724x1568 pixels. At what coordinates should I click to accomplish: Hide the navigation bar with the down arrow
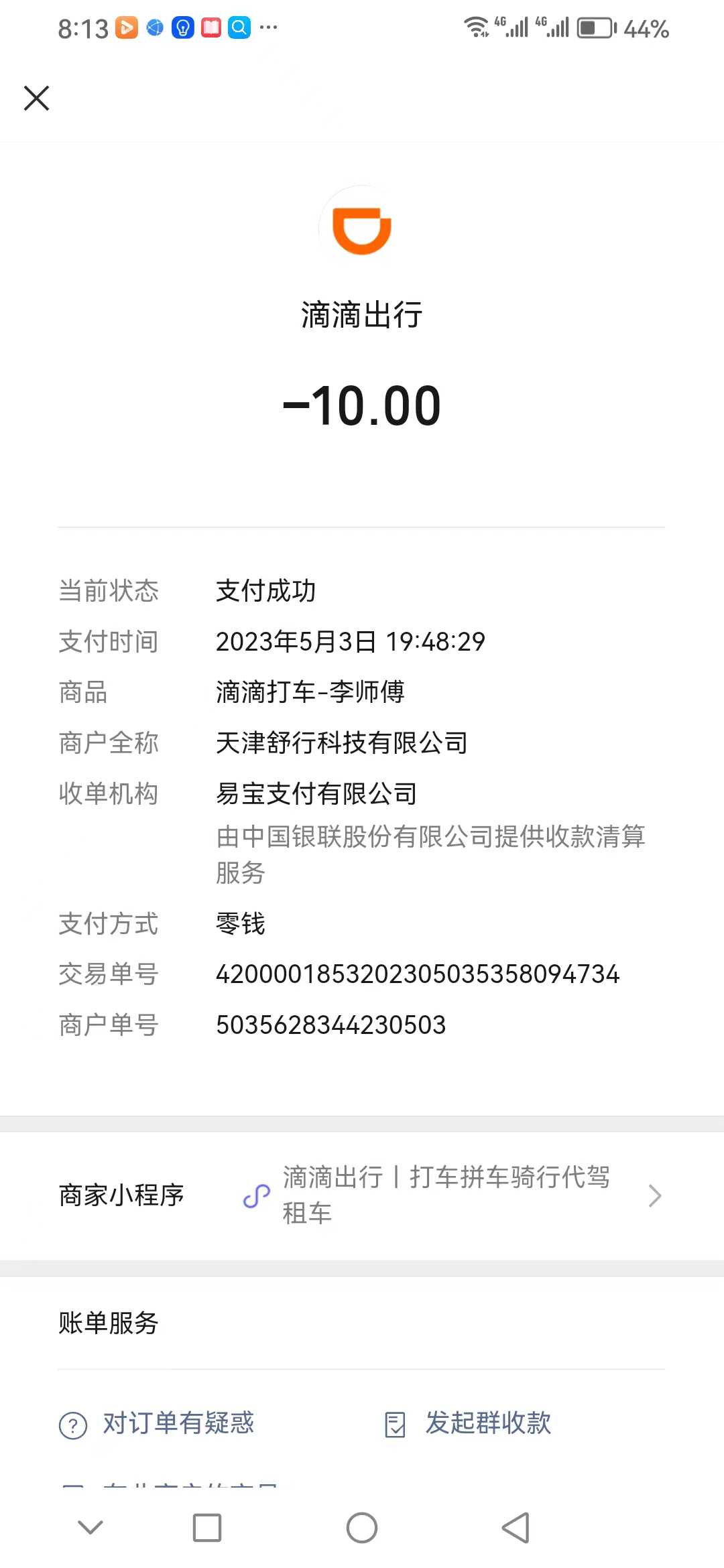pyautogui.click(x=90, y=1527)
